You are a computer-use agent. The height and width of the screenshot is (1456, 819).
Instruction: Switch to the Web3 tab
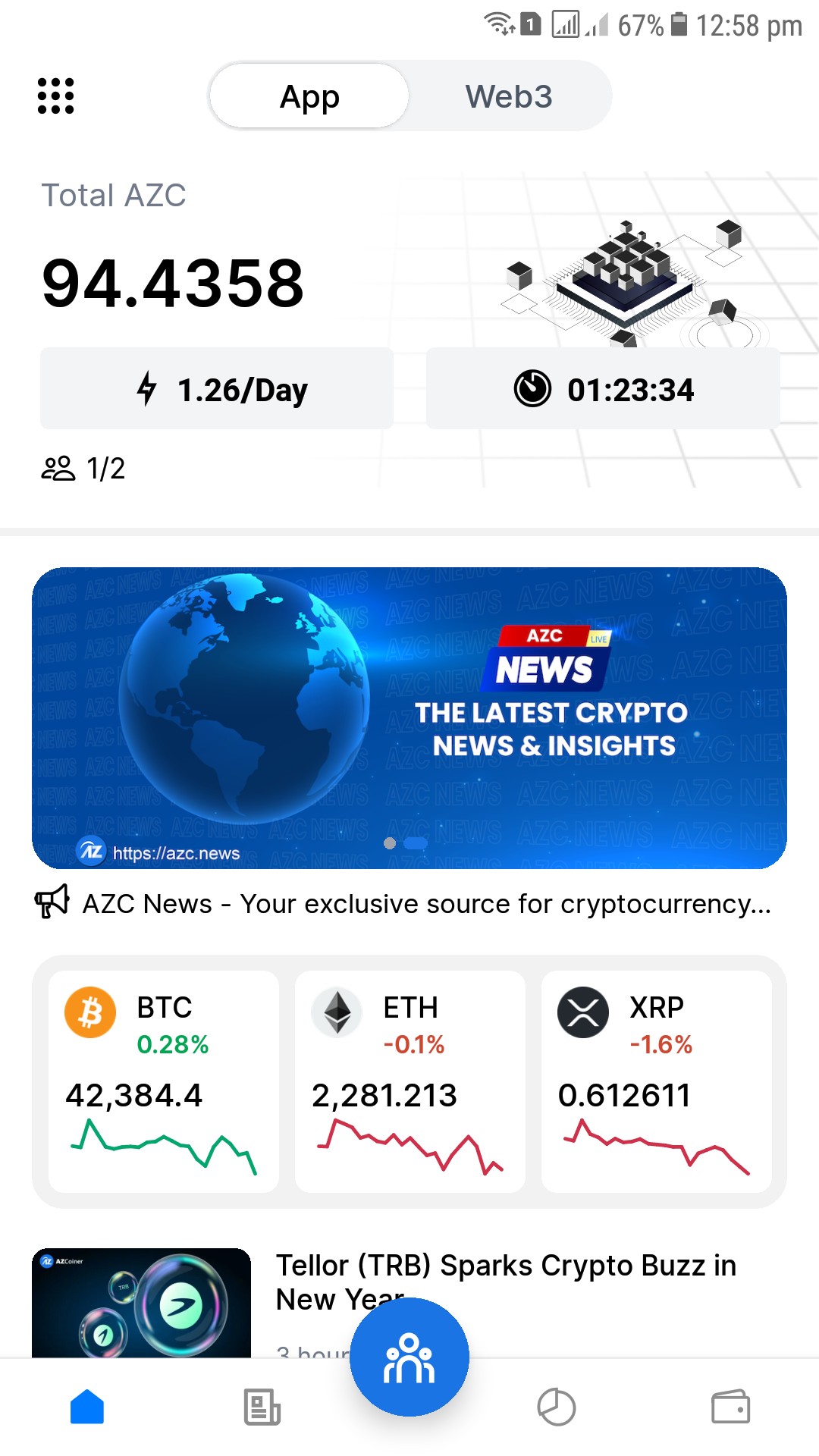click(509, 96)
